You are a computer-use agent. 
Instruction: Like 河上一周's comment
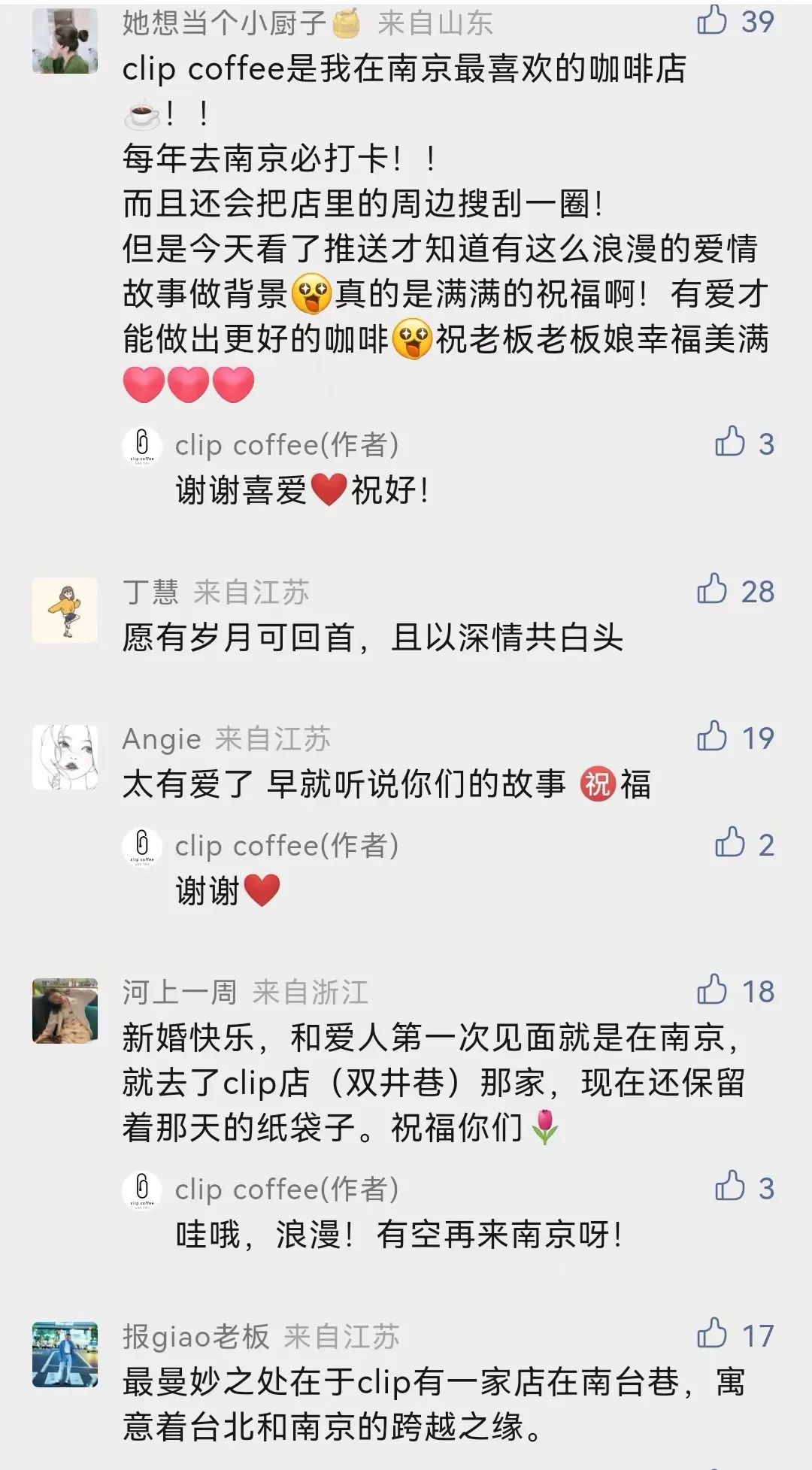coord(711,990)
